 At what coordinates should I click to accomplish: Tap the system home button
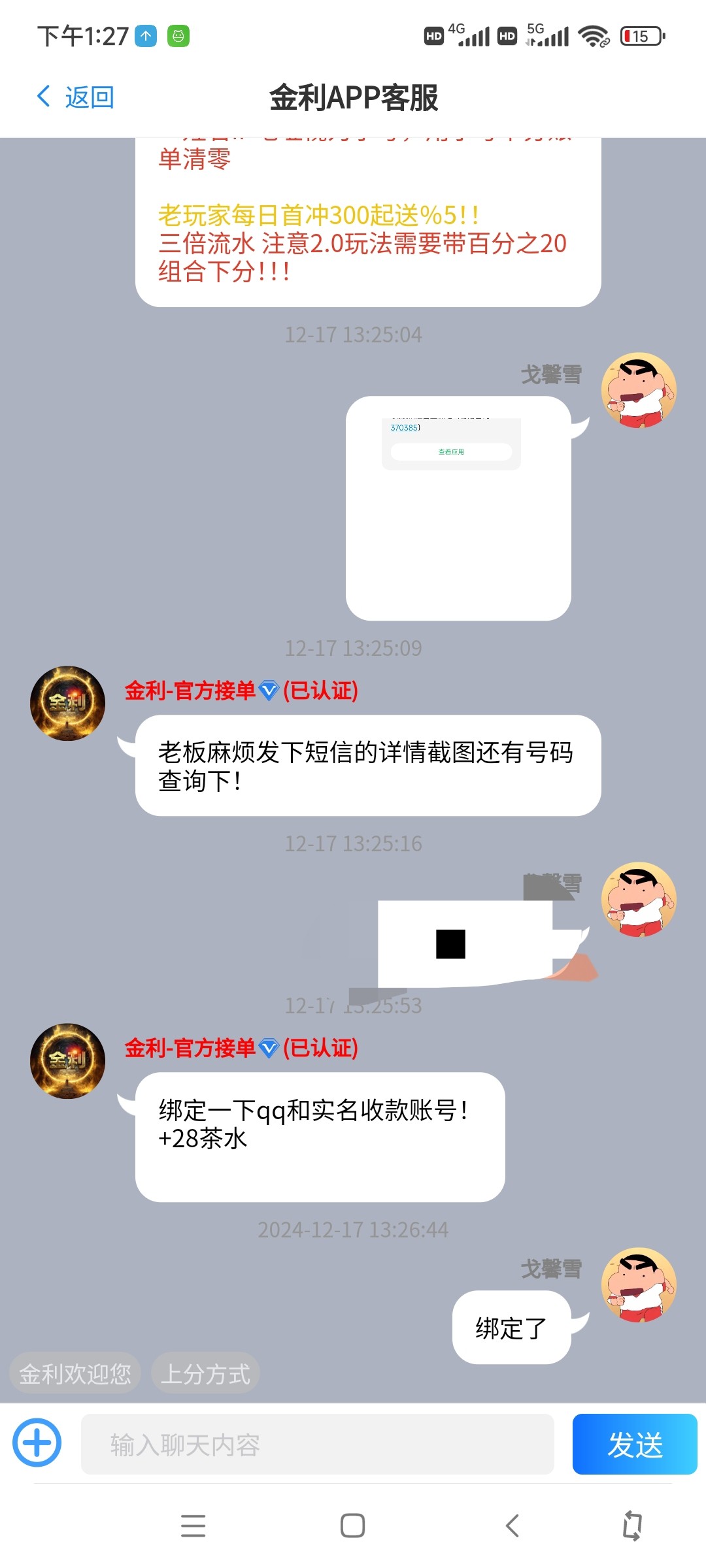pos(352,1526)
